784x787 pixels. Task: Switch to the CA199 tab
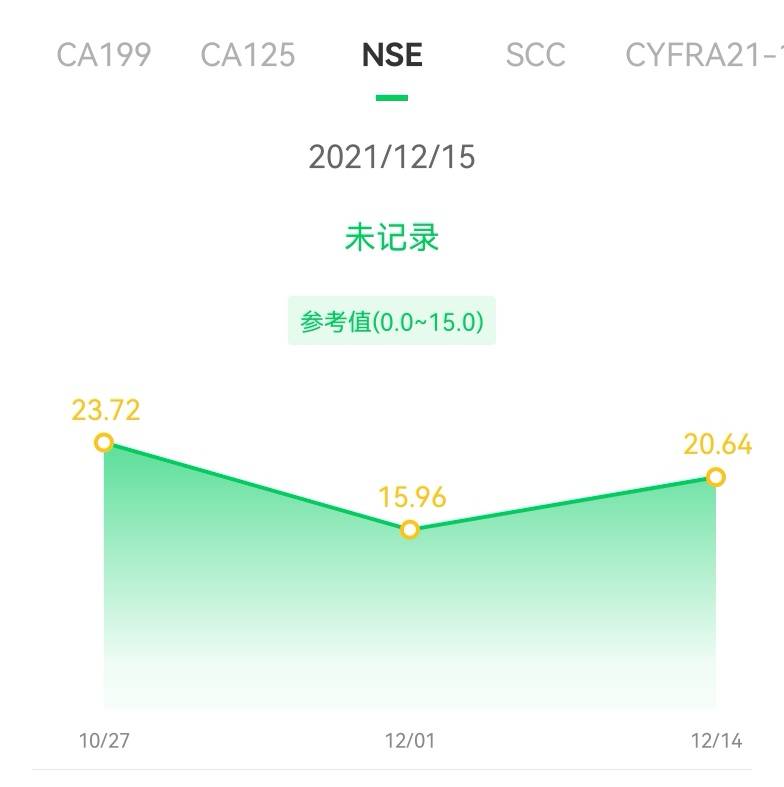103,57
